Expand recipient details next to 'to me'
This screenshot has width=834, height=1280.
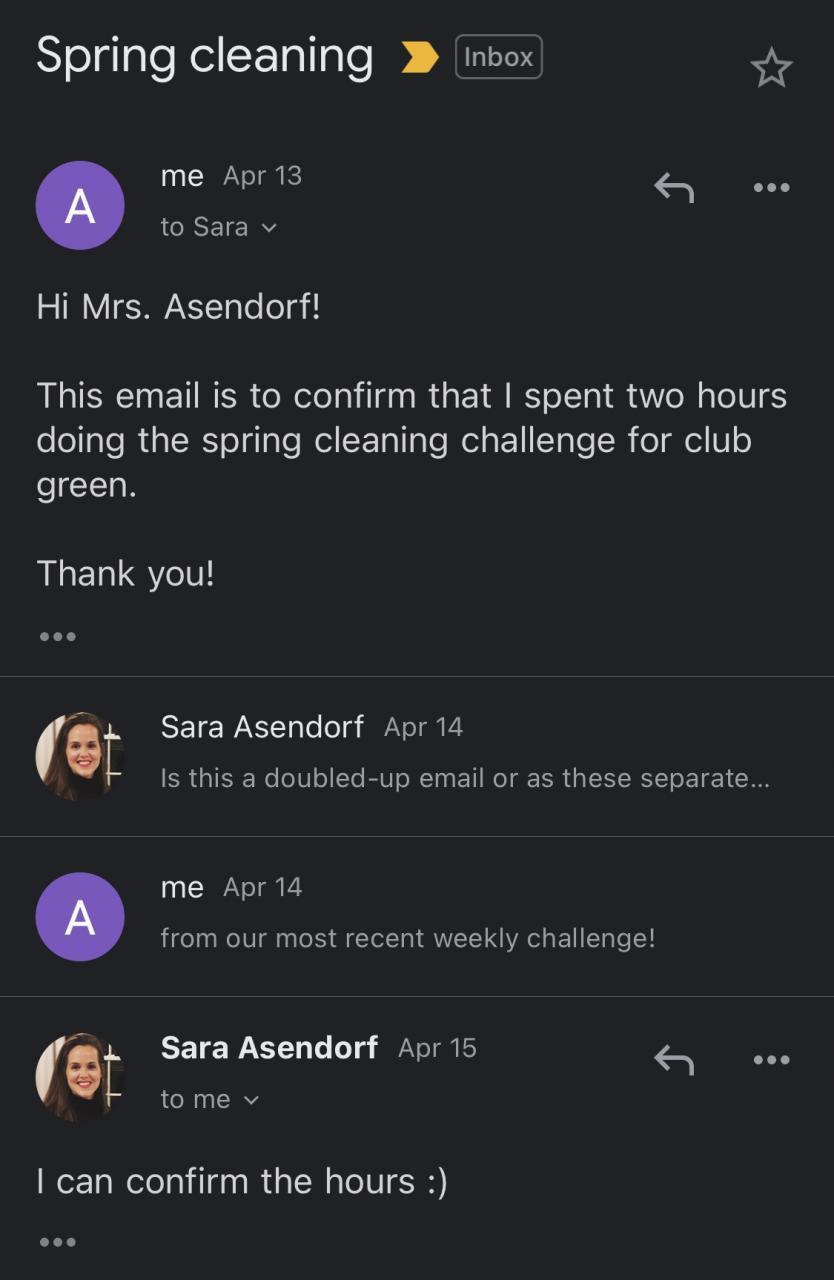point(251,1100)
